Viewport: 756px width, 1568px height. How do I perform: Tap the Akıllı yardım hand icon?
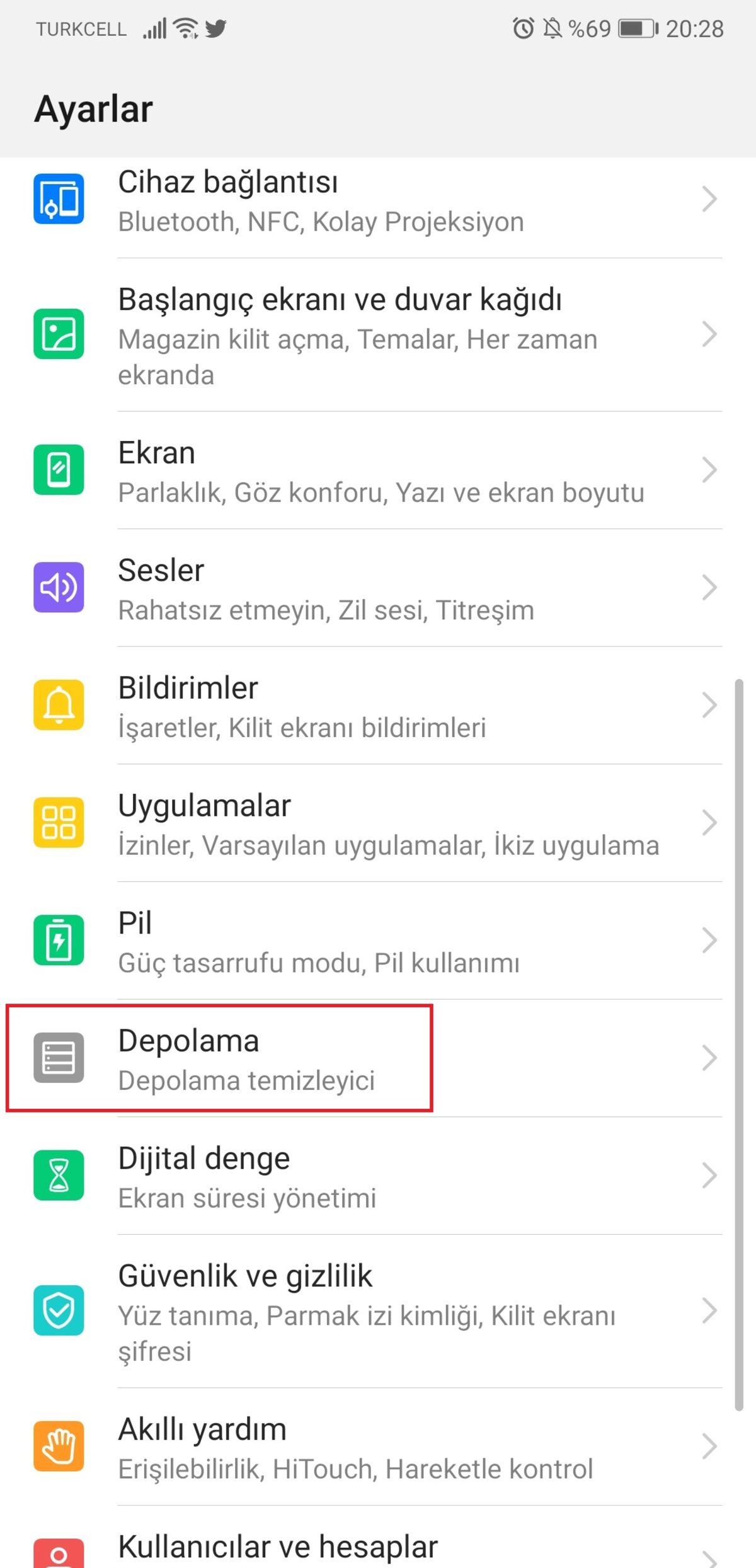59,1447
